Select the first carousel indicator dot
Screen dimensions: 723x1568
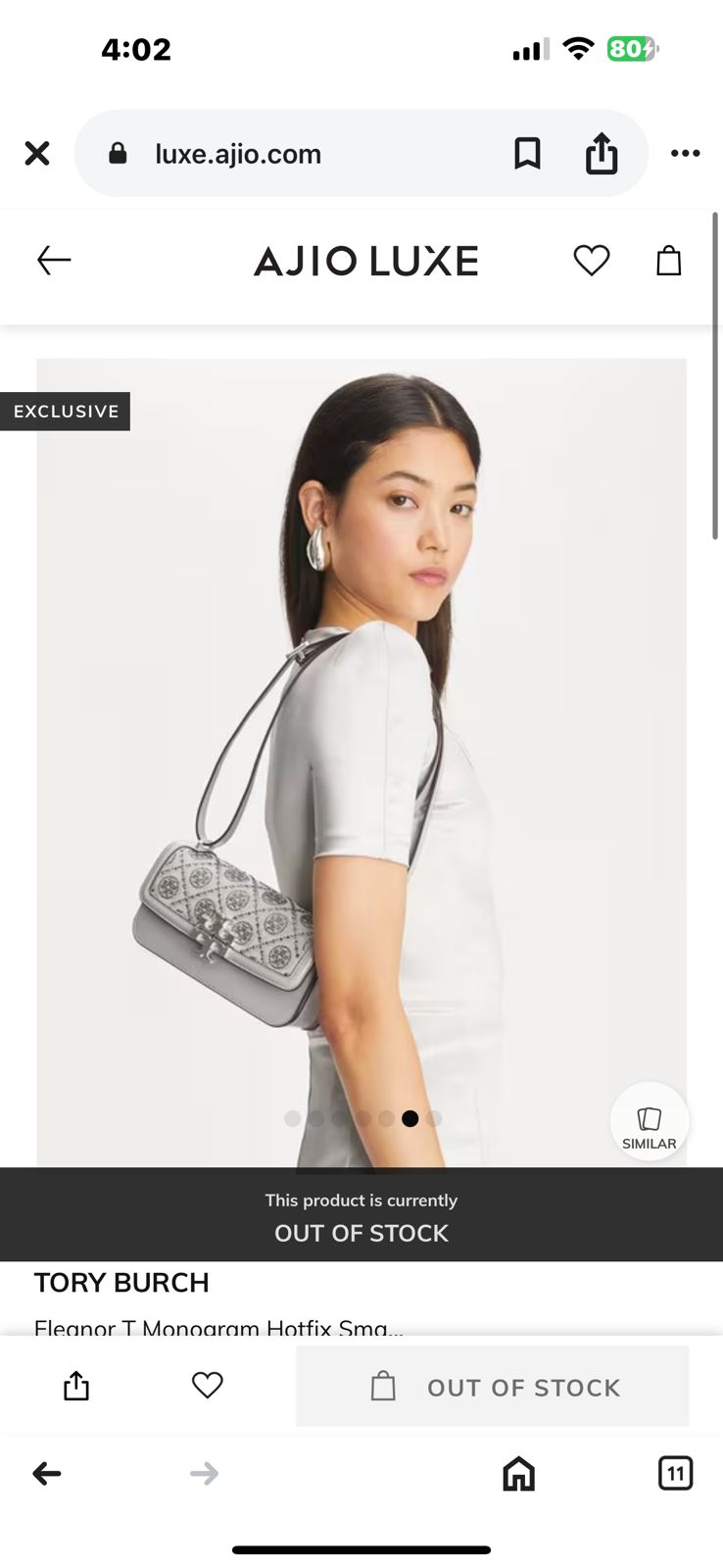coord(293,1118)
